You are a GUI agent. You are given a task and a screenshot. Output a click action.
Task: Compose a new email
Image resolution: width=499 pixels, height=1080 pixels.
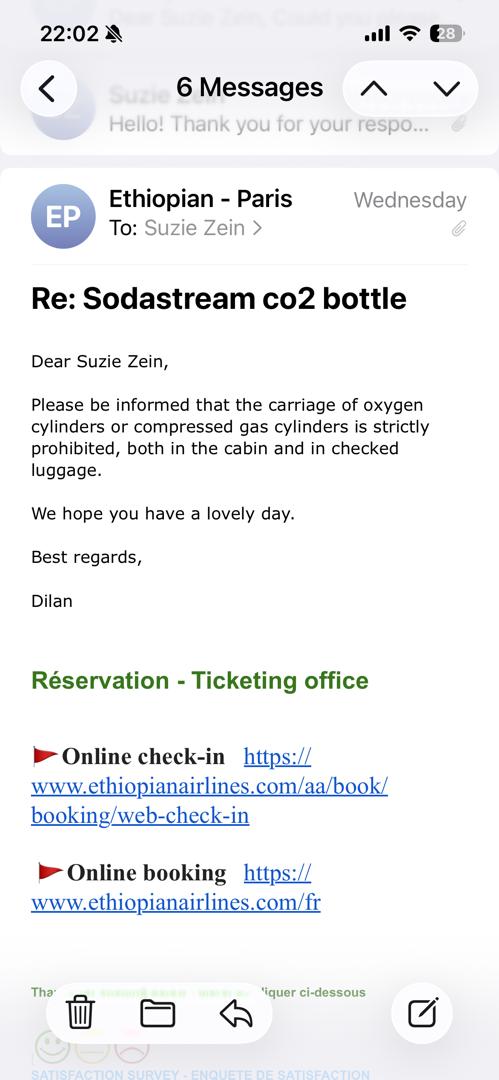tap(422, 1013)
